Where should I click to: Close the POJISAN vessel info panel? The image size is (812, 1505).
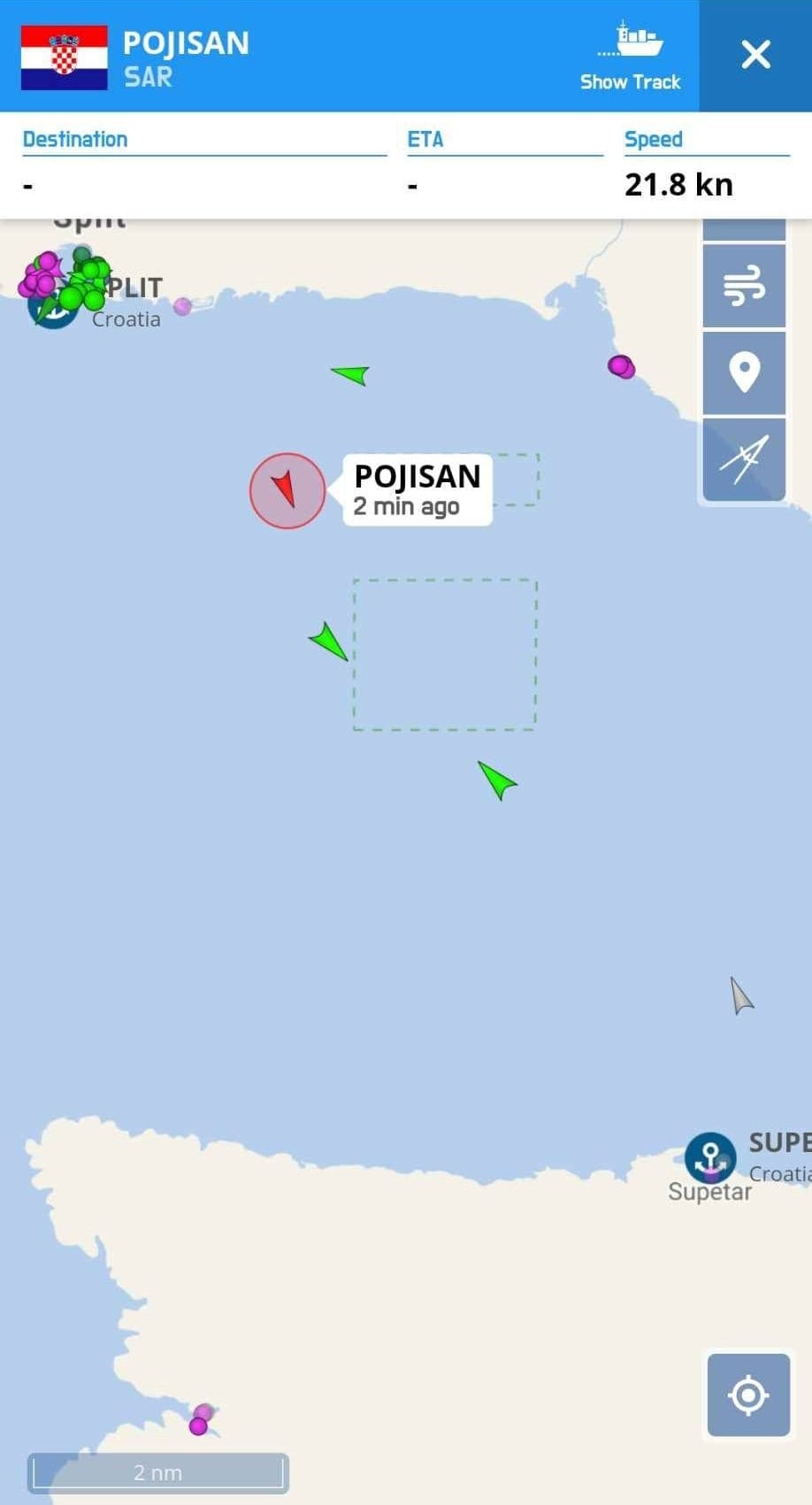point(755,55)
